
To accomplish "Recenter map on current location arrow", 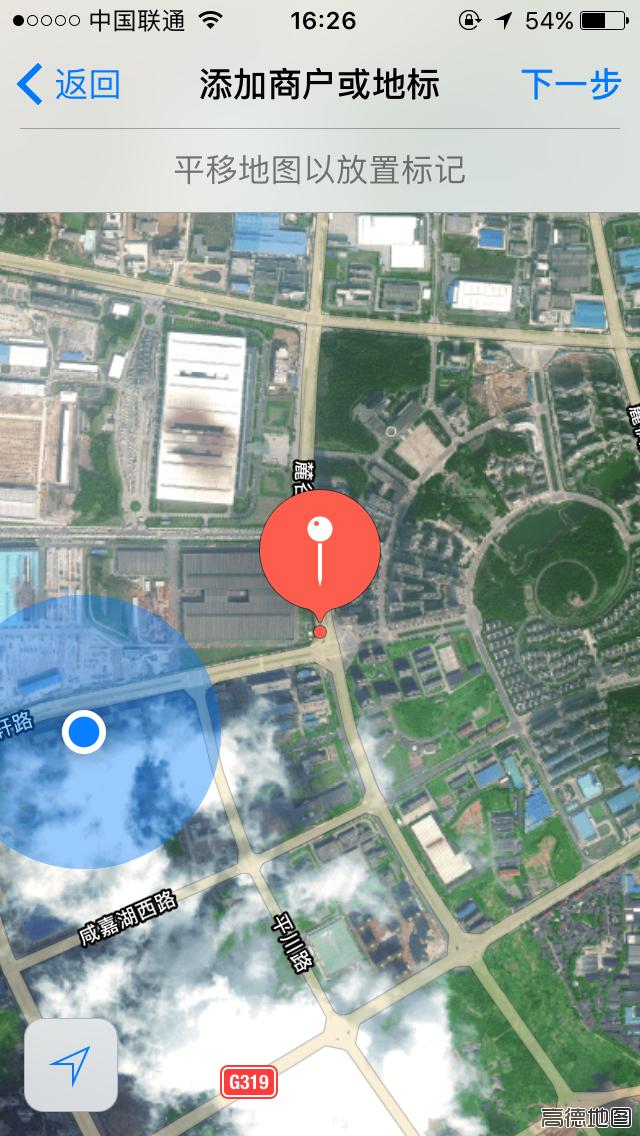I will (x=71, y=1065).
